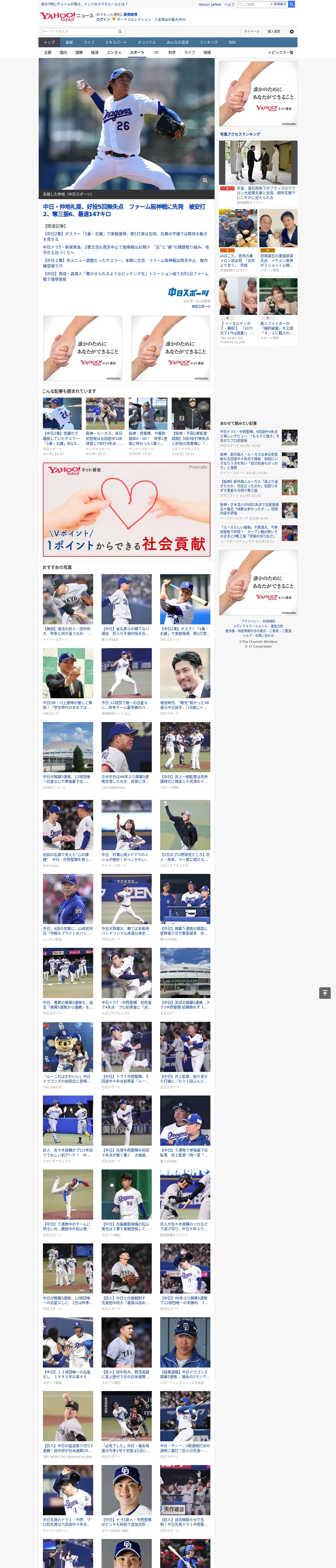Open the settings gear icon

(292, 31)
